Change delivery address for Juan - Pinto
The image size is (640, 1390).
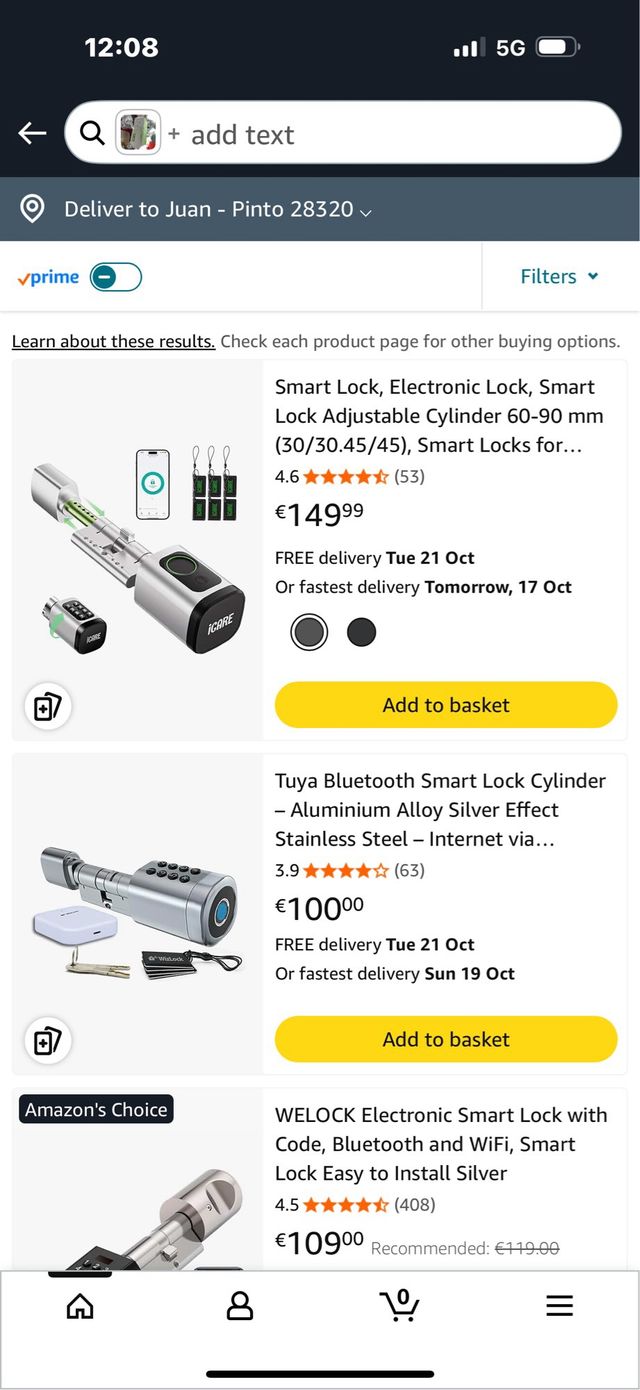point(200,209)
